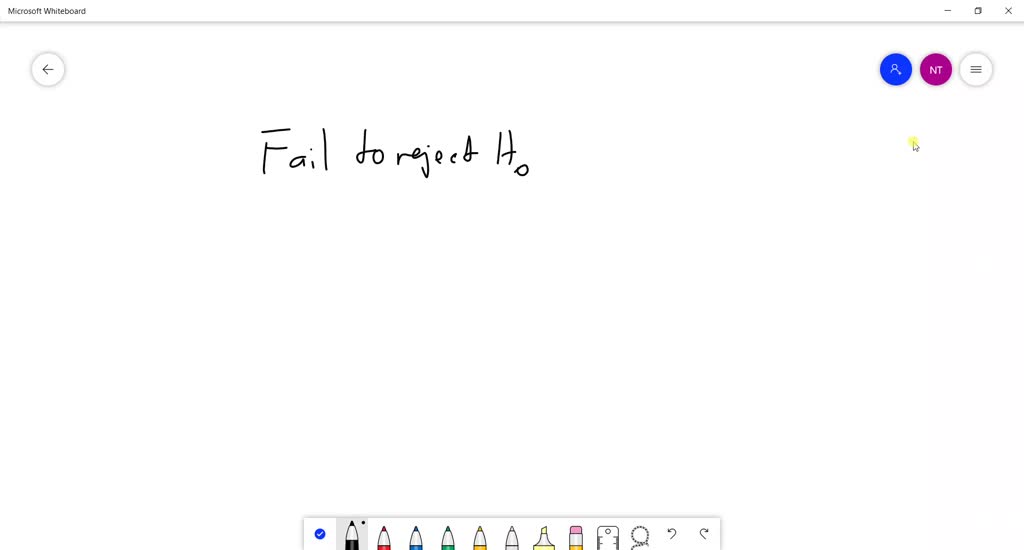The height and width of the screenshot is (550, 1024).
Task: Select the black pen
Action: pos(352,537)
